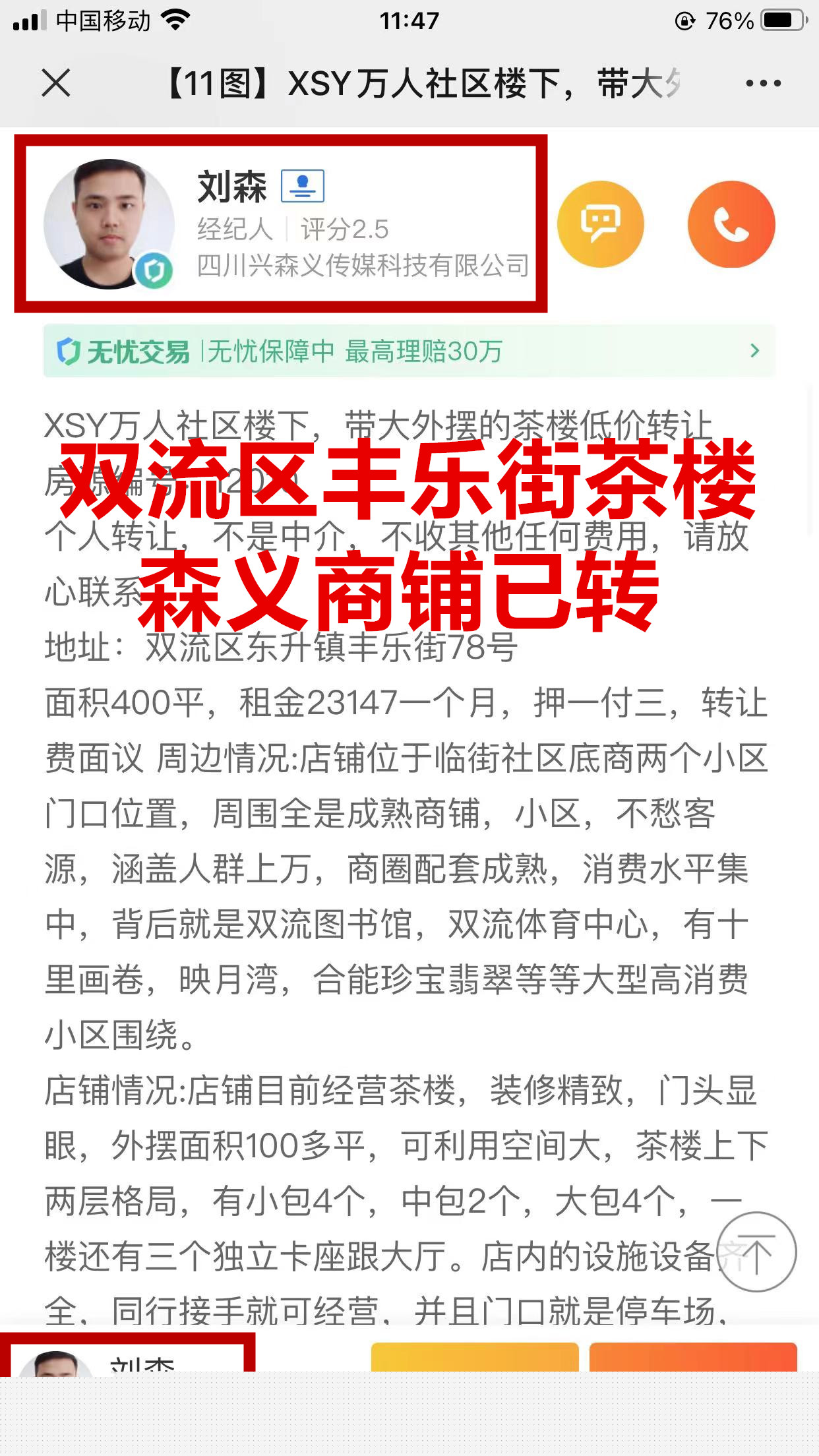Open agent 刘森's profile card

281,224
